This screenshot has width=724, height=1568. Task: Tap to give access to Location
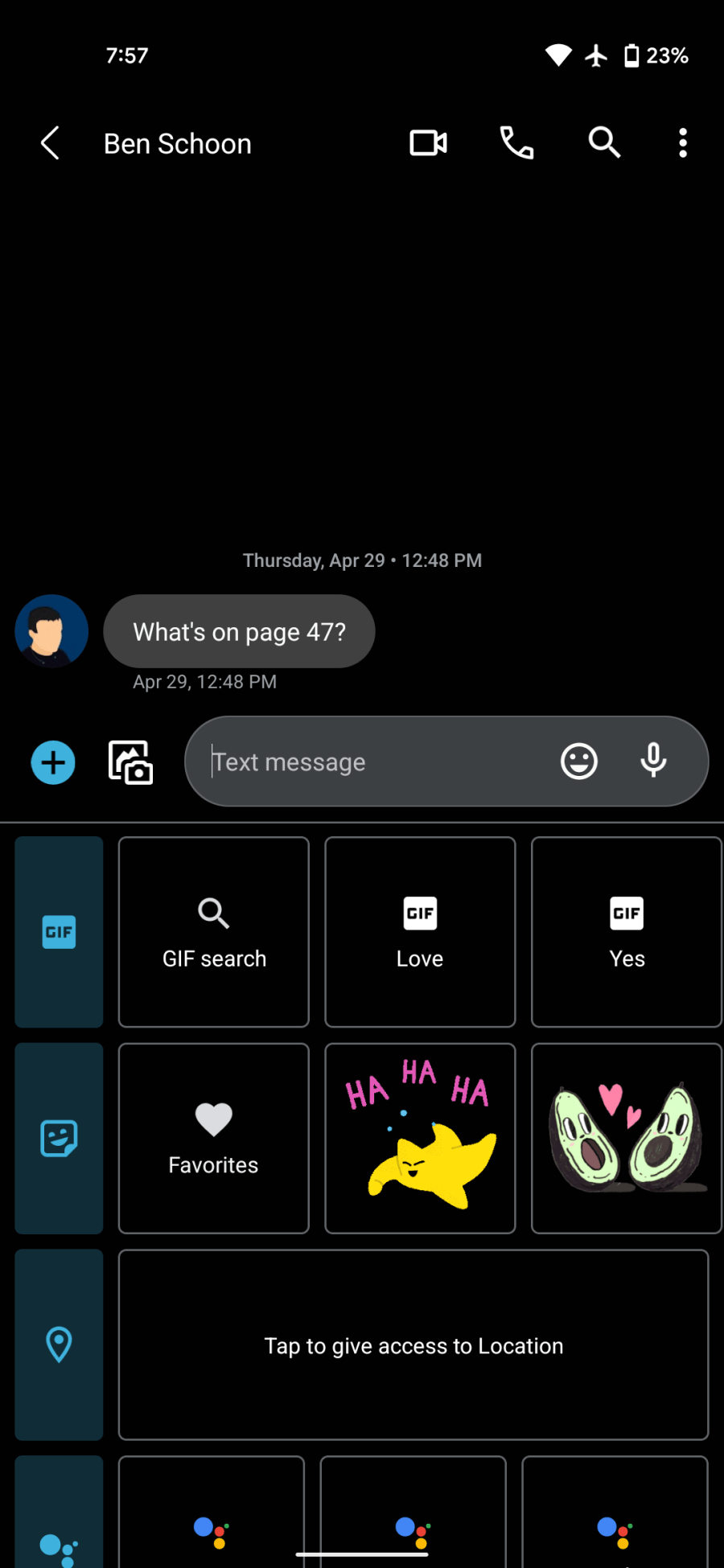point(413,1344)
